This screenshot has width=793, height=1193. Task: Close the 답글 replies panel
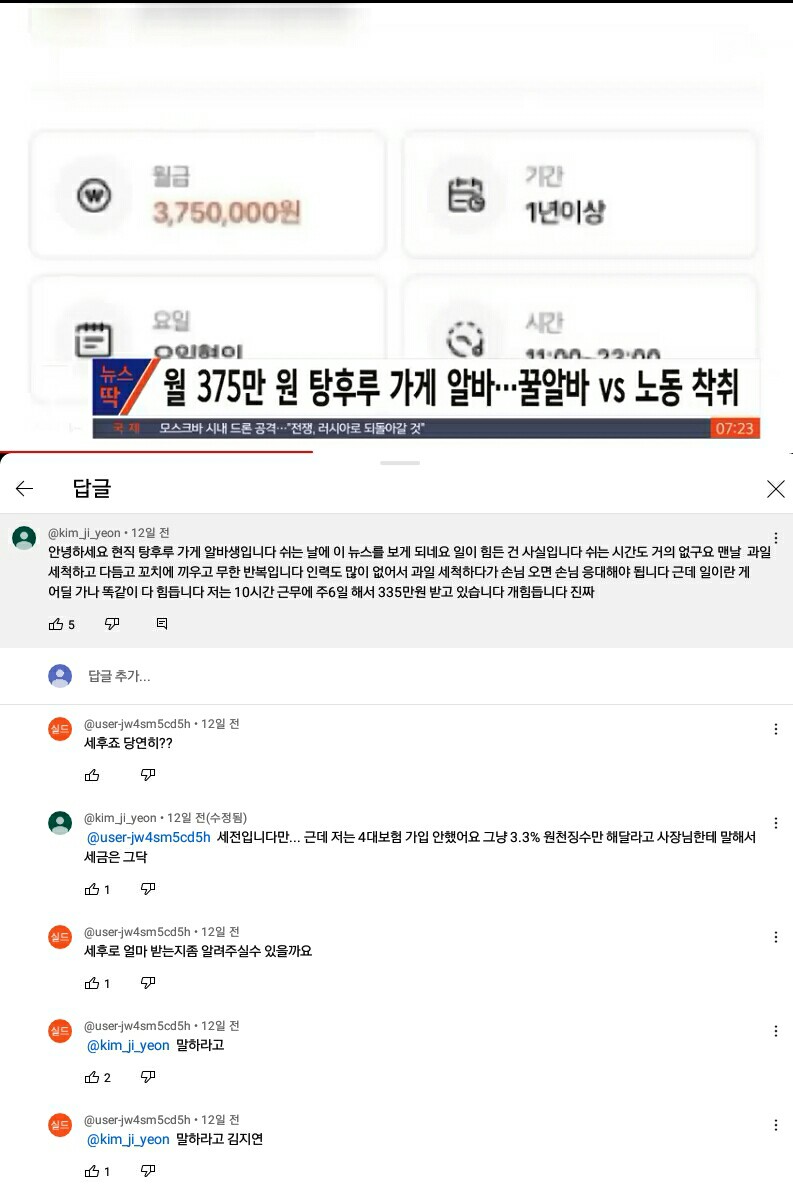pos(775,489)
